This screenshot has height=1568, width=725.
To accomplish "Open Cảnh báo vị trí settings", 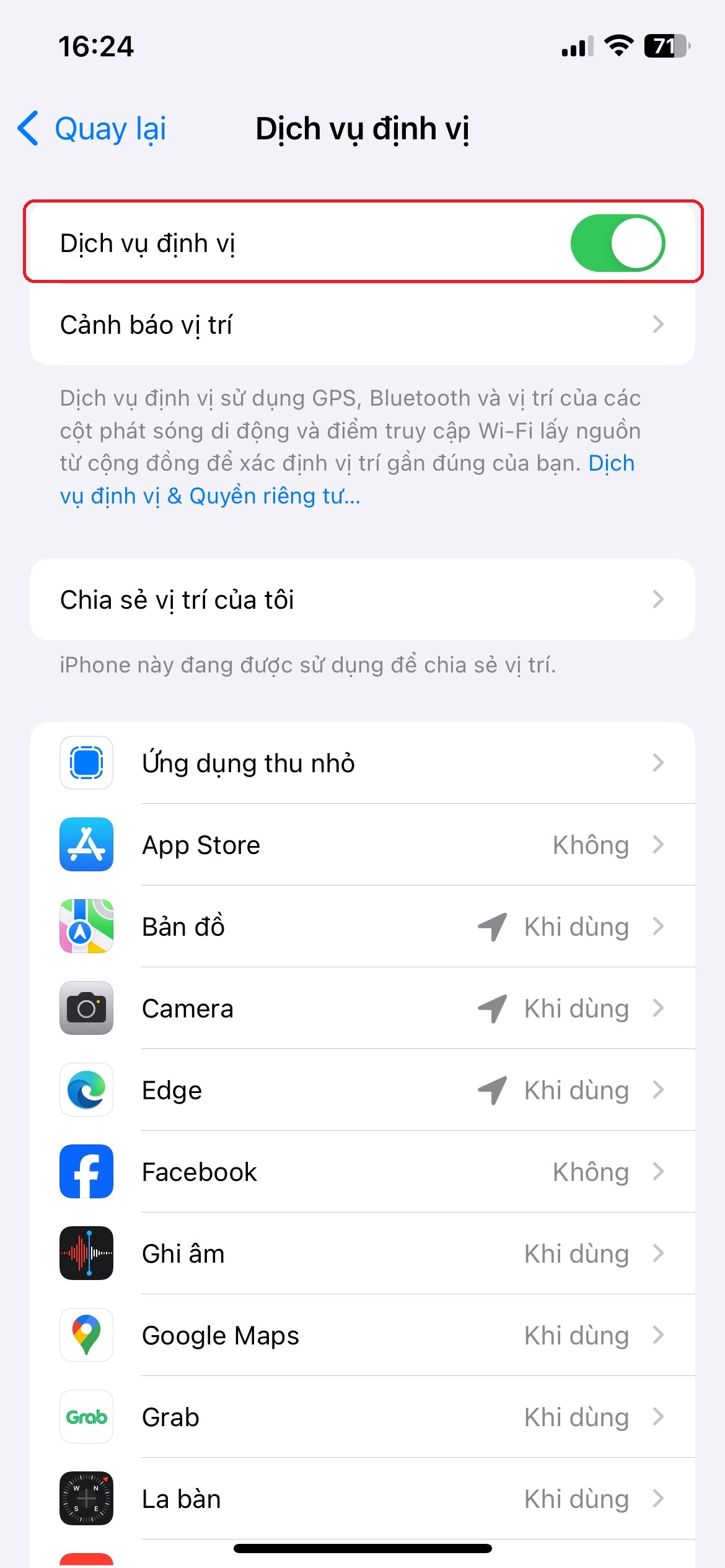I will pos(362,324).
